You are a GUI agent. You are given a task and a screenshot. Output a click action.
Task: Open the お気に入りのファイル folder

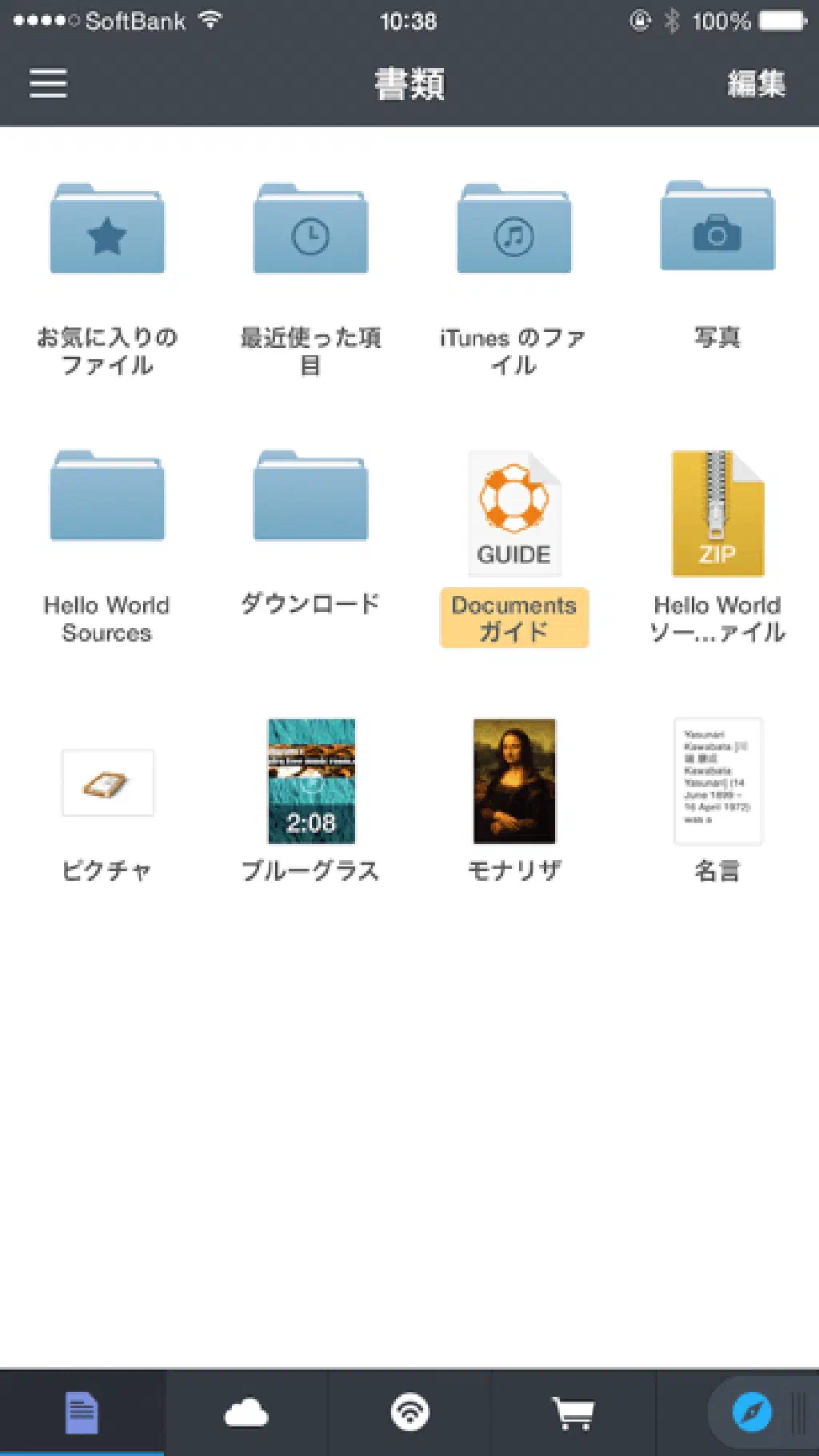pos(107,230)
